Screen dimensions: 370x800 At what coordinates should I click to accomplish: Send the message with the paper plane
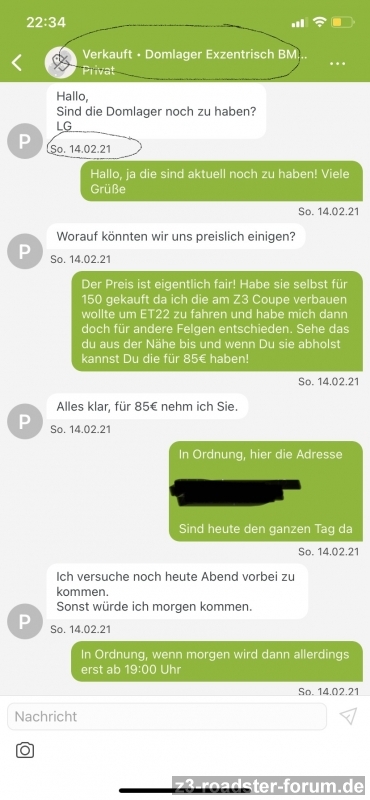click(x=348, y=716)
